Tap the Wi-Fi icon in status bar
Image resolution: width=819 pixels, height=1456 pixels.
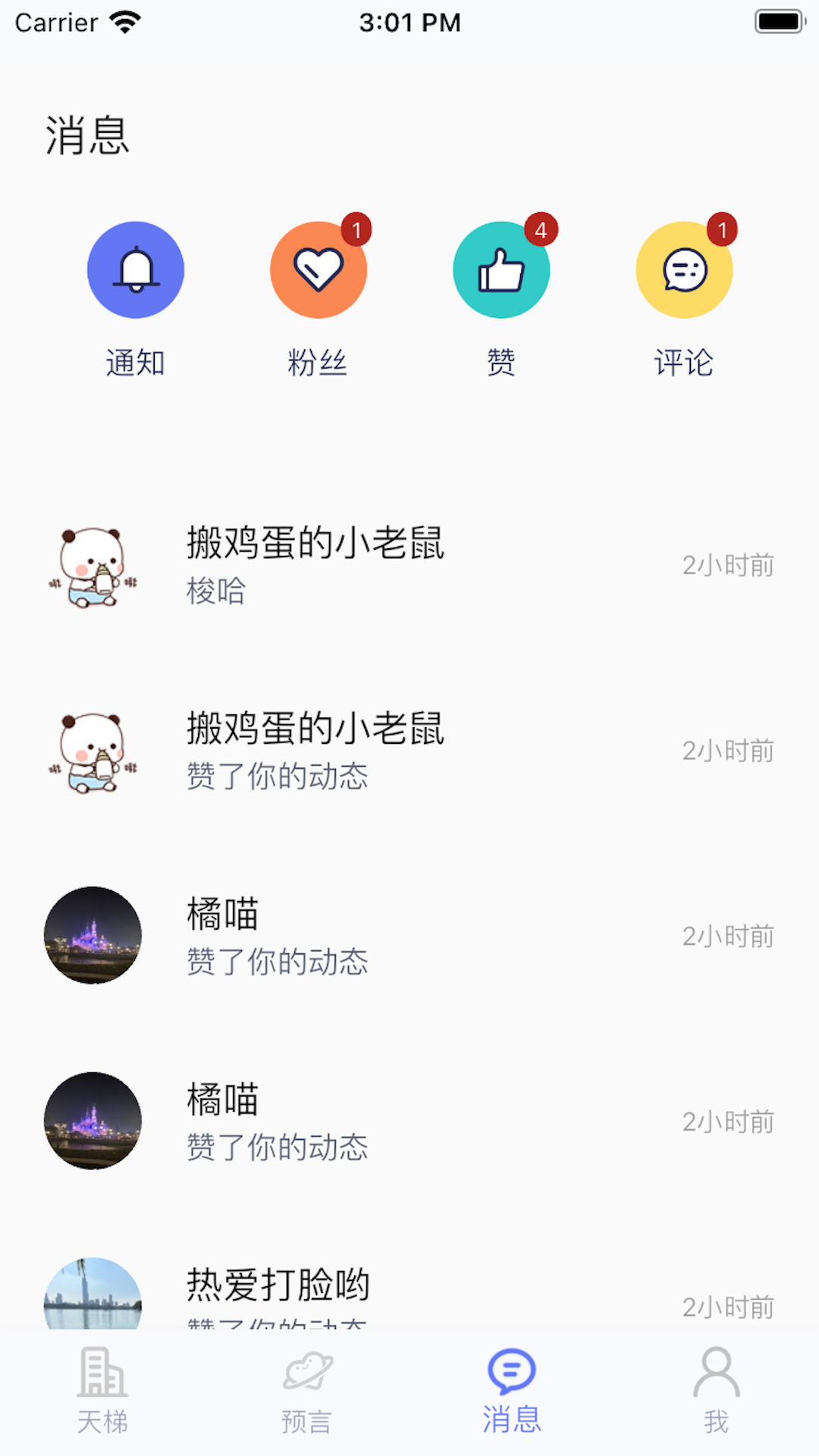(124, 21)
